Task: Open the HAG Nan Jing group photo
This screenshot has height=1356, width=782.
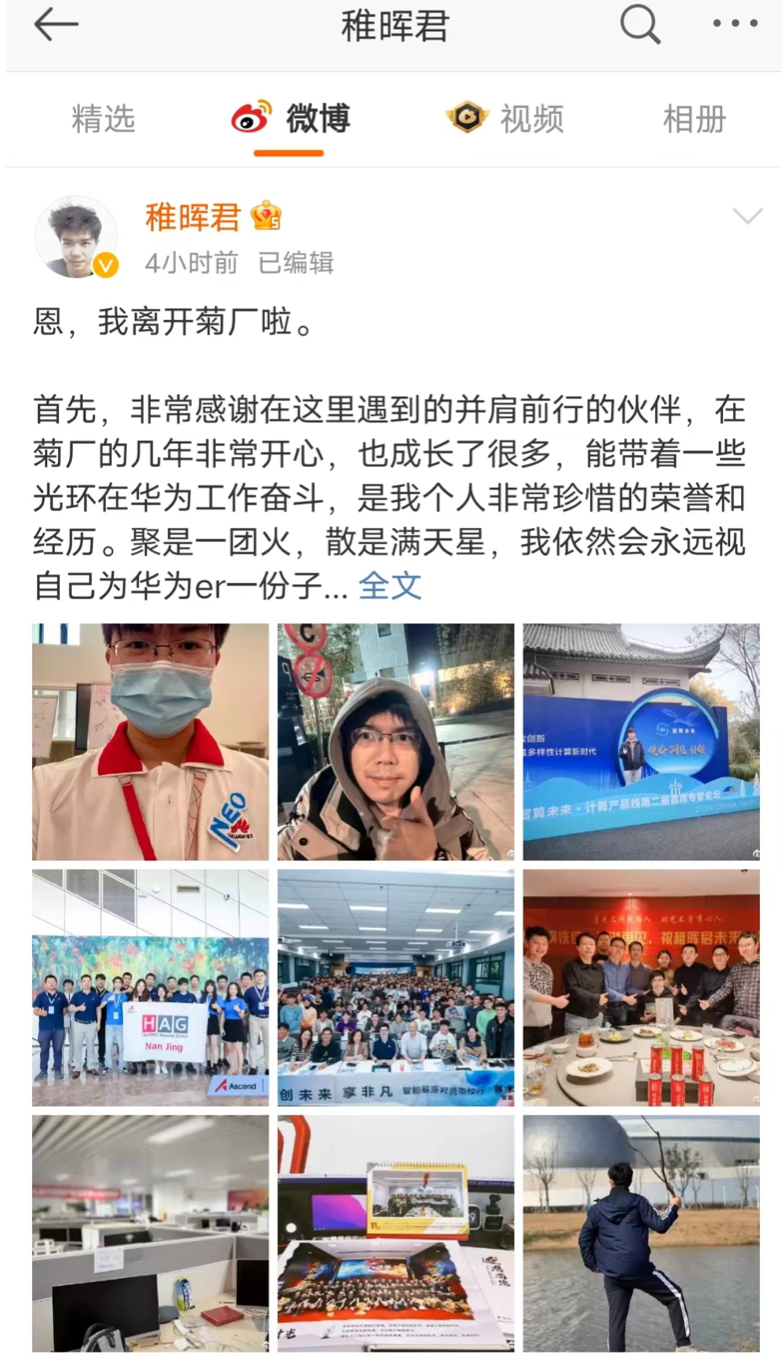Action: point(151,988)
